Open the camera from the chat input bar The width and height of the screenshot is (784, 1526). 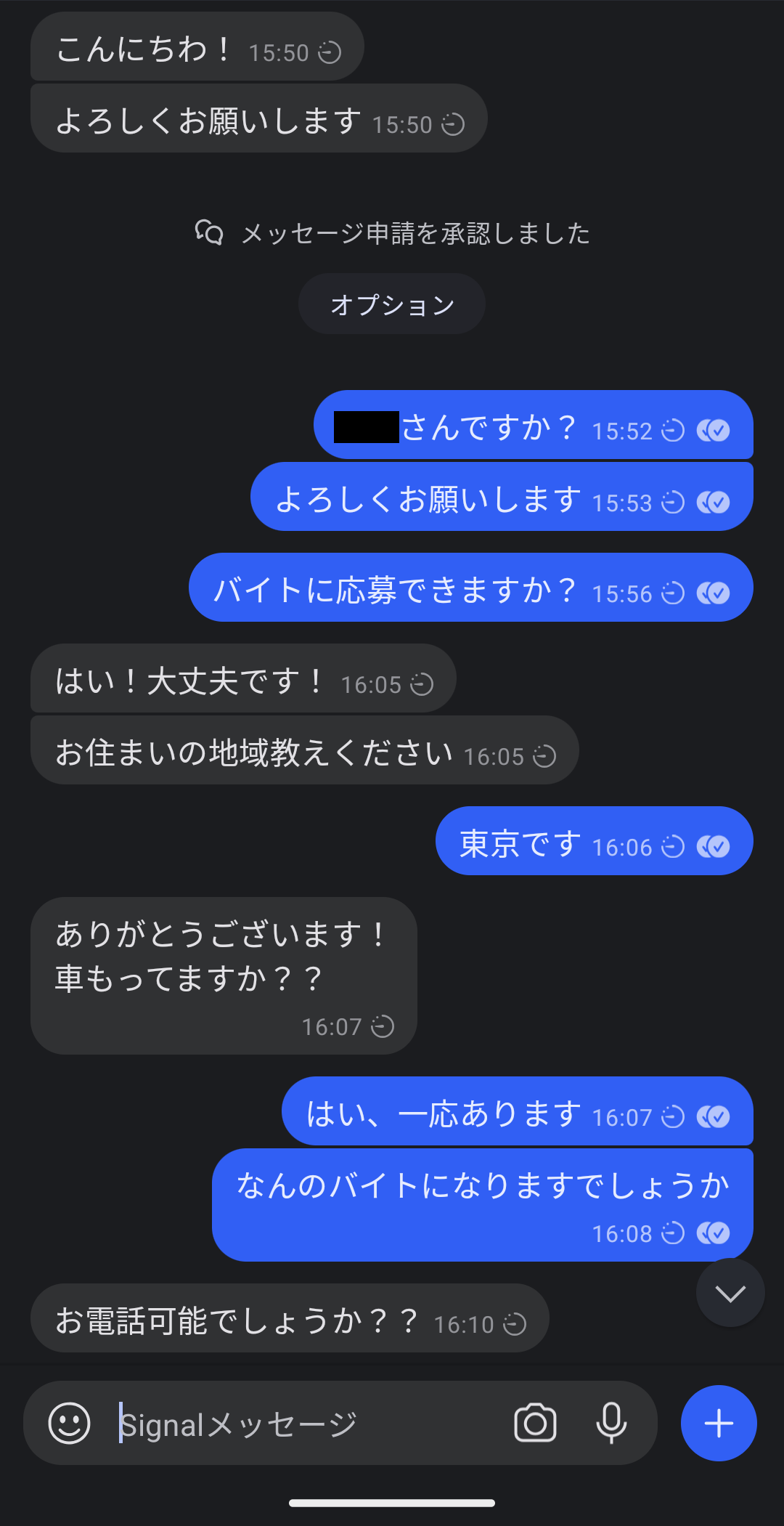pyautogui.click(x=536, y=1423)
